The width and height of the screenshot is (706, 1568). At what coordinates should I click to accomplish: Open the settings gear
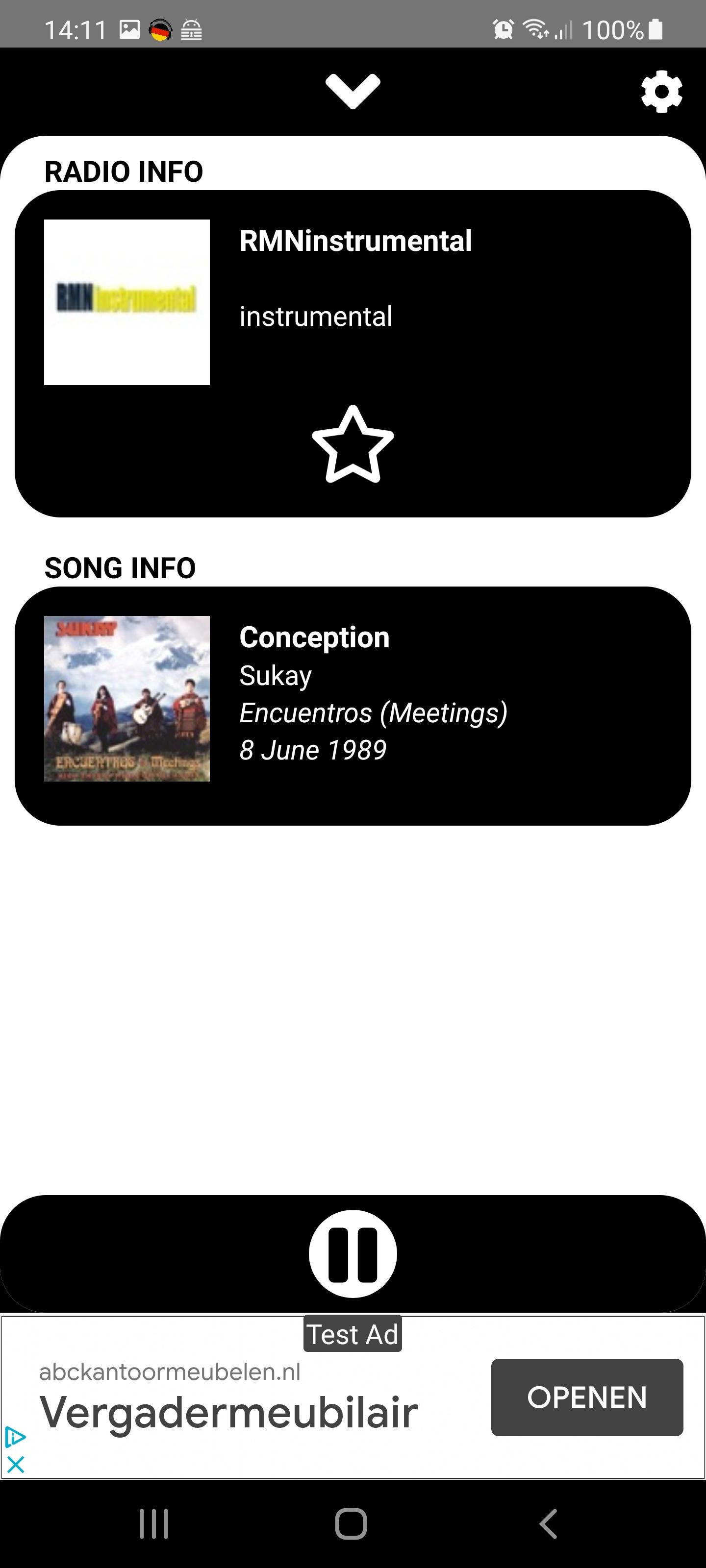[x=661, y=92]
